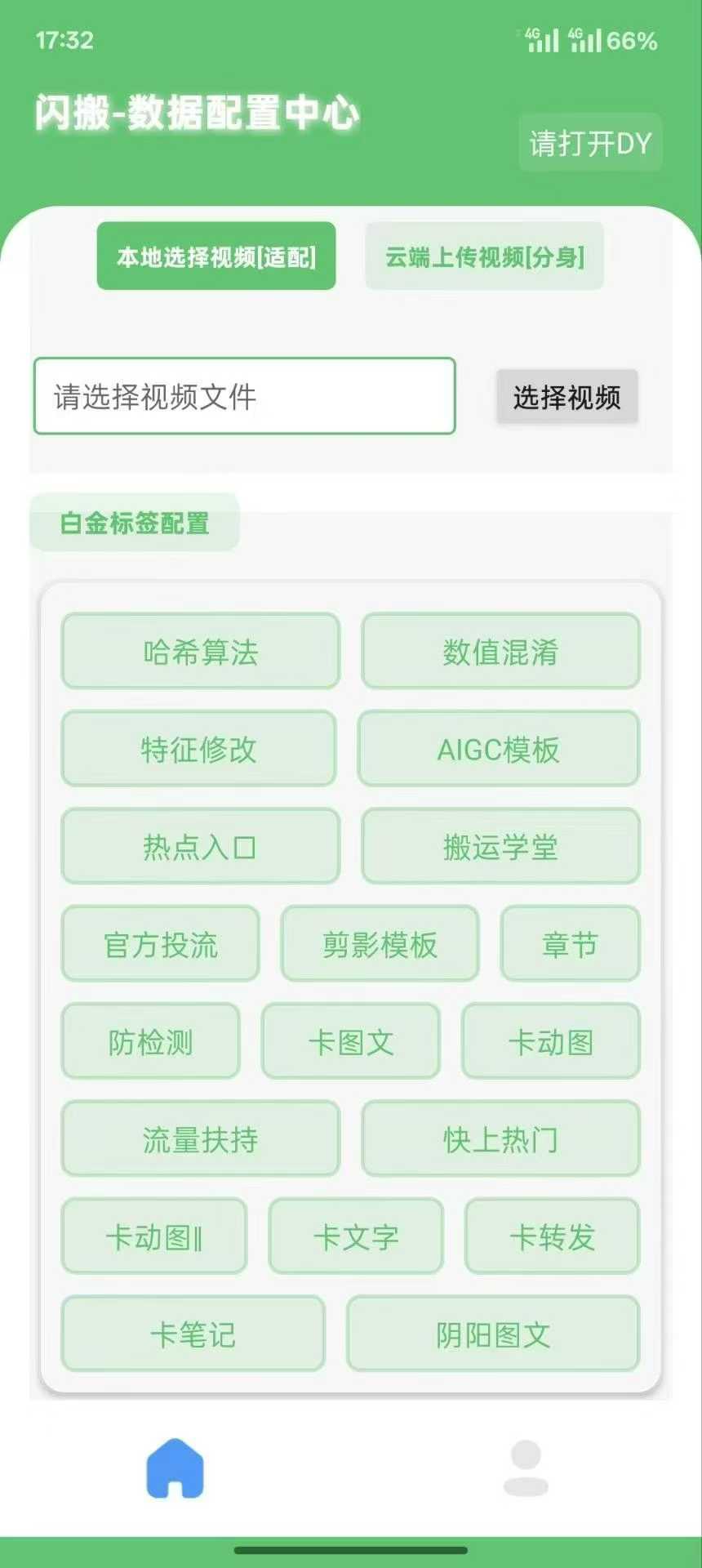Select the 官方投流 tag
The height and width of the screenshot is (1568, 702).
click(x=161, y=944)
